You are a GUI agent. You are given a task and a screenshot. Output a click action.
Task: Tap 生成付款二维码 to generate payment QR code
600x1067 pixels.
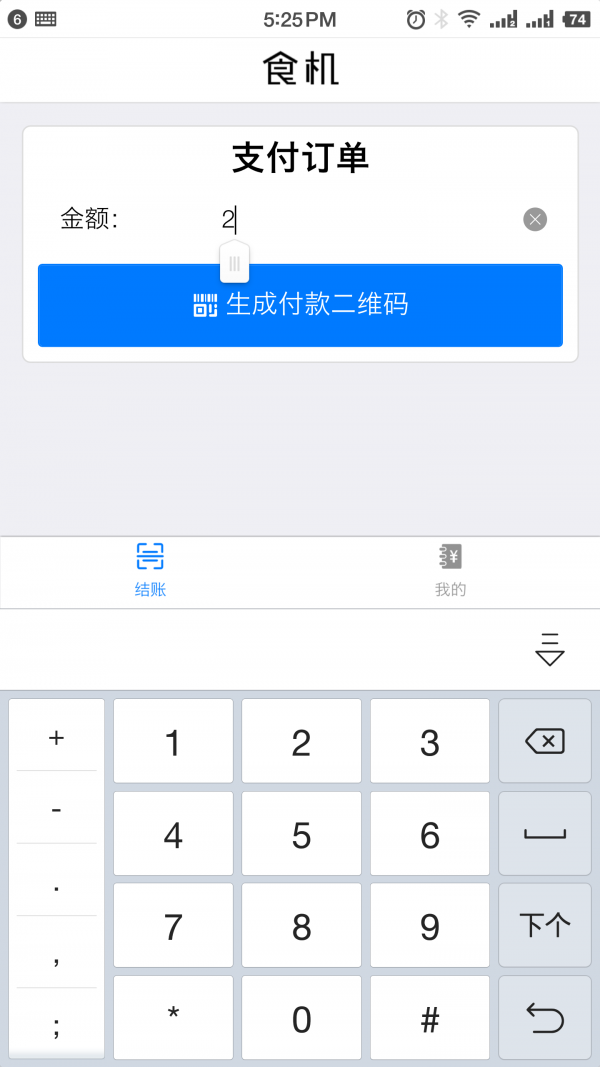tap(300, 305)
